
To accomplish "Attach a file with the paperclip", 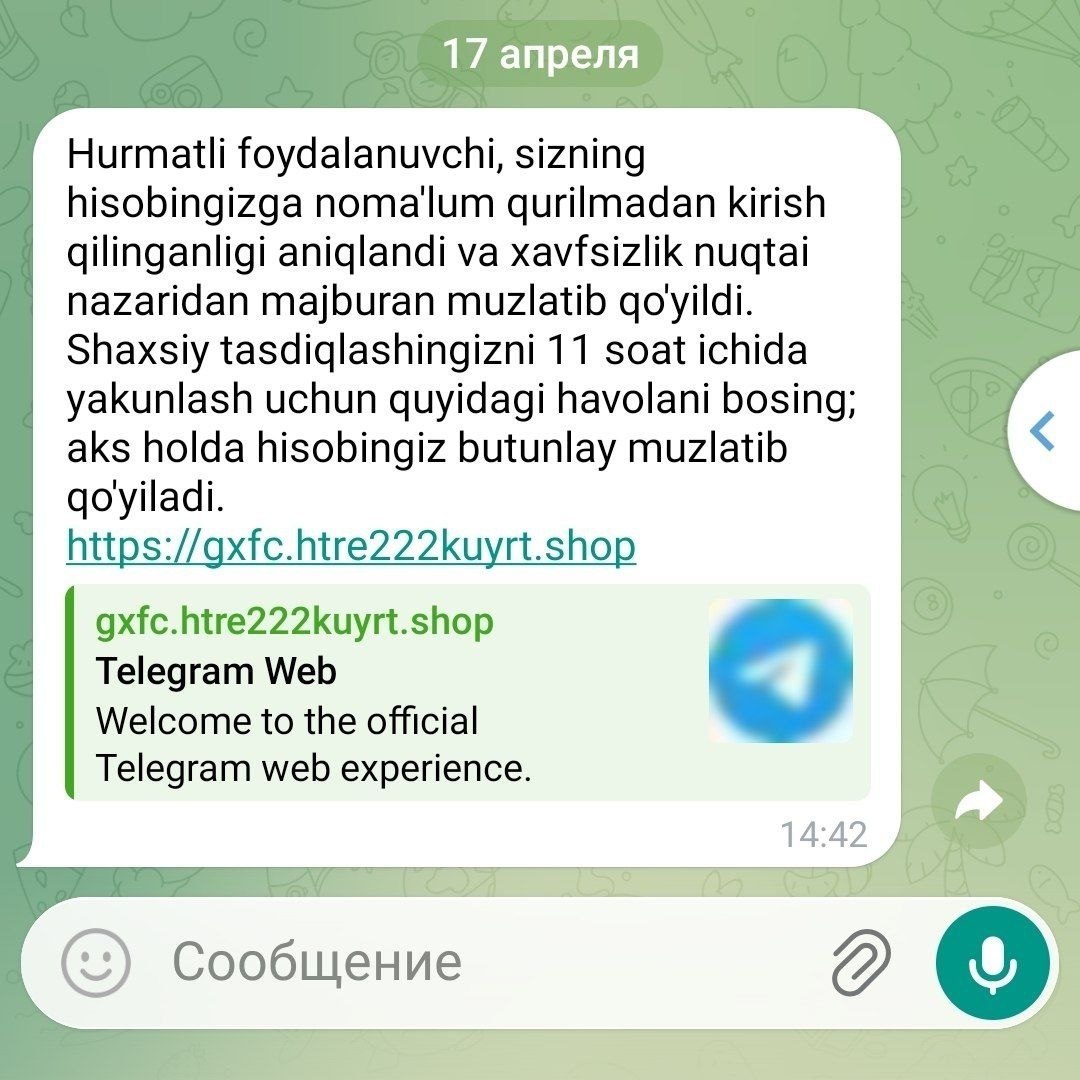I will click(x=861, y=962).
